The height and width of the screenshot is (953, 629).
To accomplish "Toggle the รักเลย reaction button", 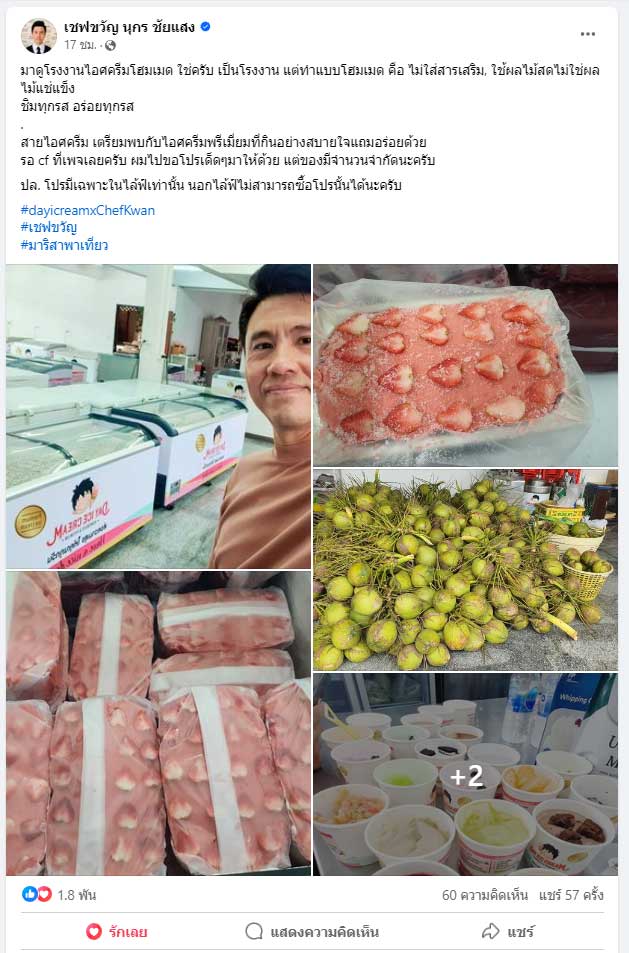I will tap(117, 931).
